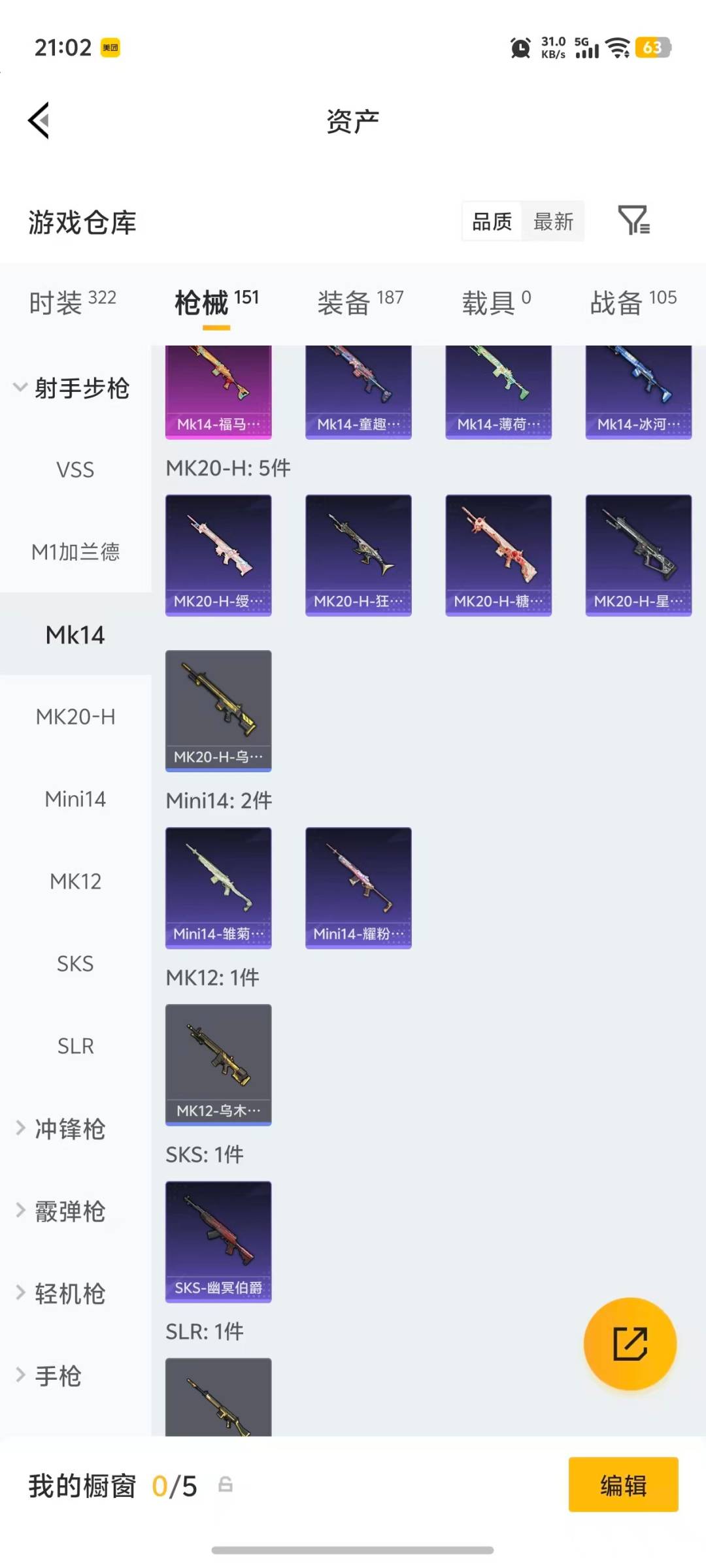Tap the back arrow to leave 资产 page

[37, 120]
